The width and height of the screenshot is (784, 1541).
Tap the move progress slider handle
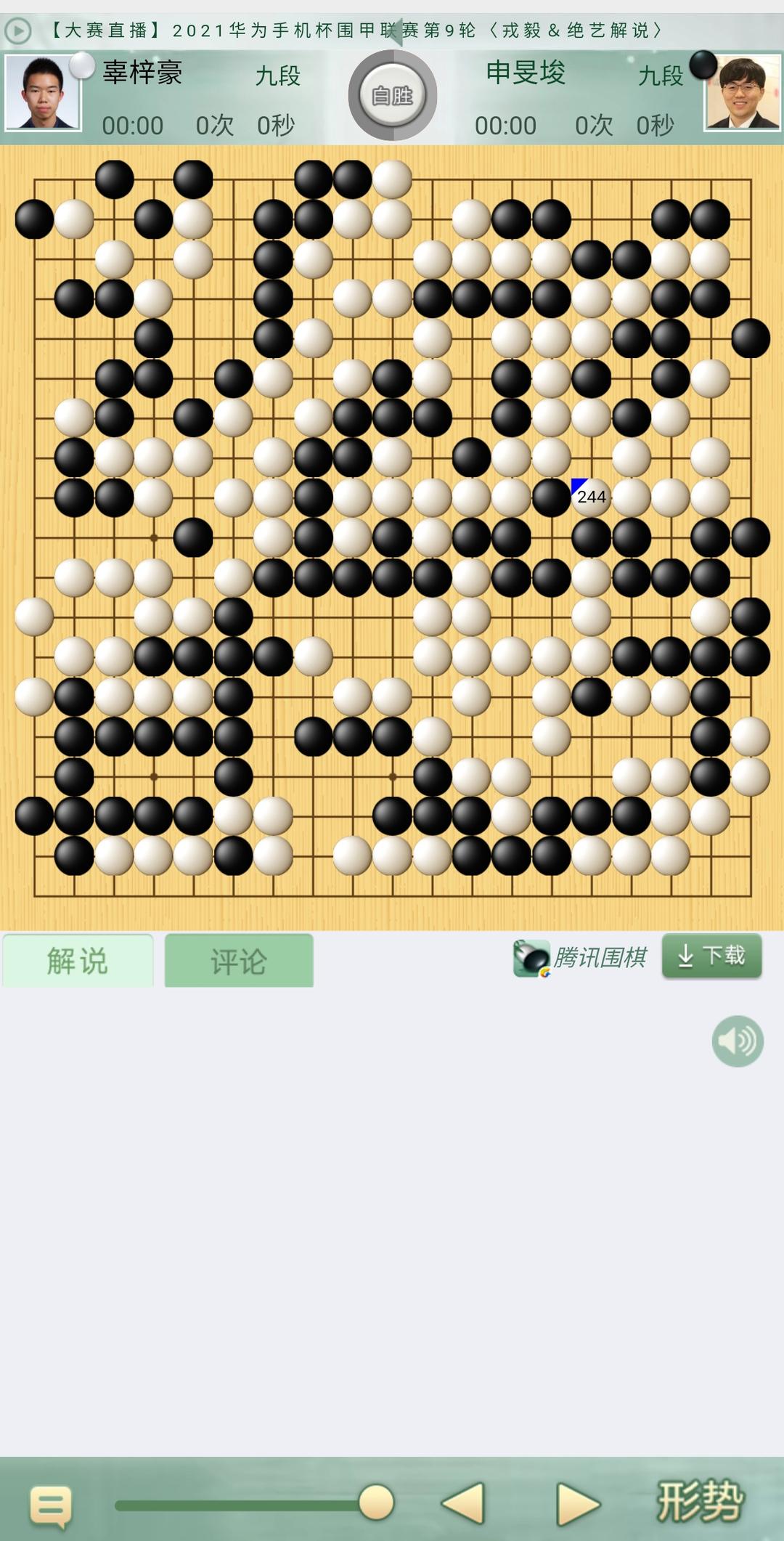(376, 1502)
